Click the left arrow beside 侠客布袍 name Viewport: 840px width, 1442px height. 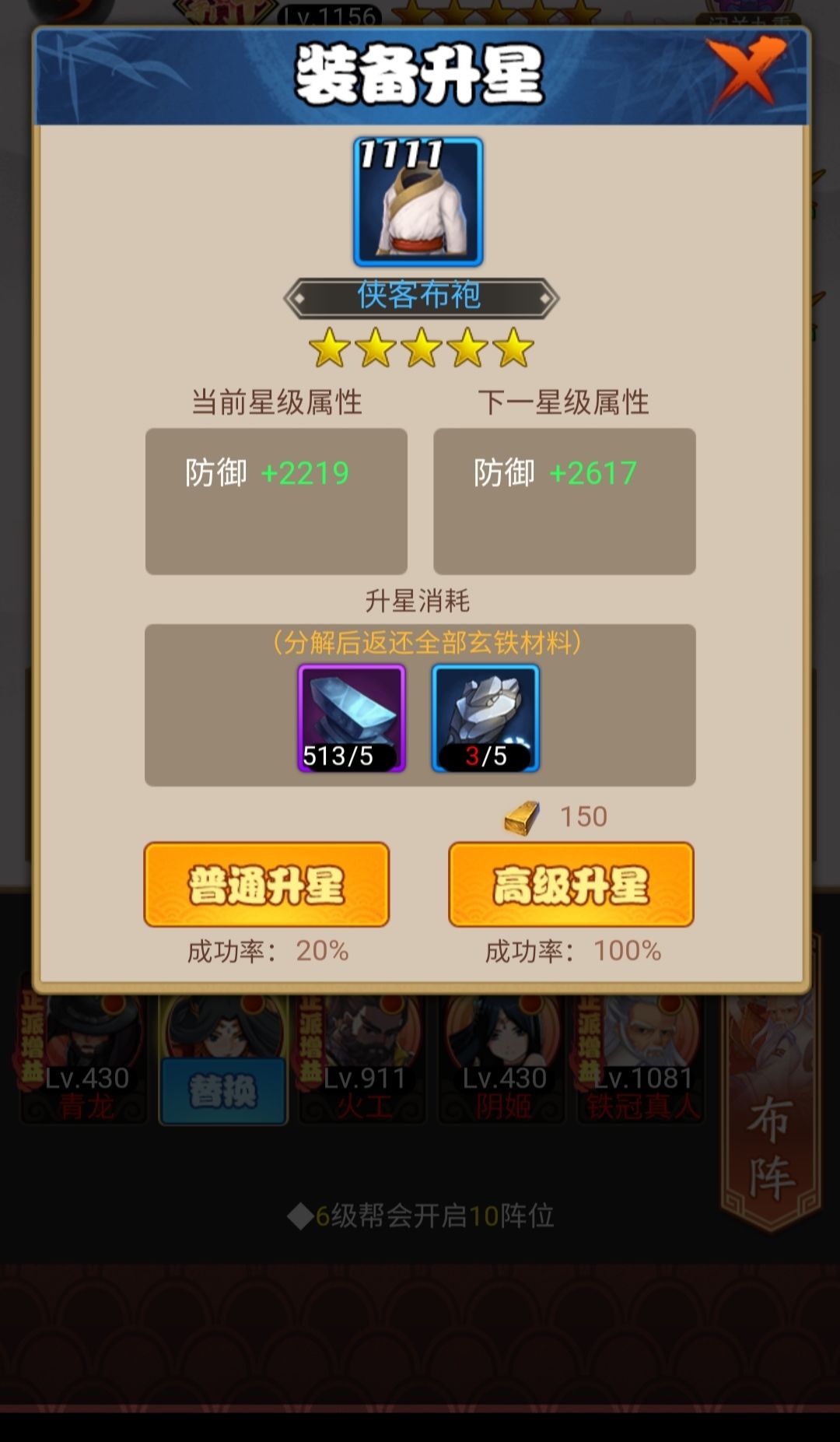click(x=299, y=296)
